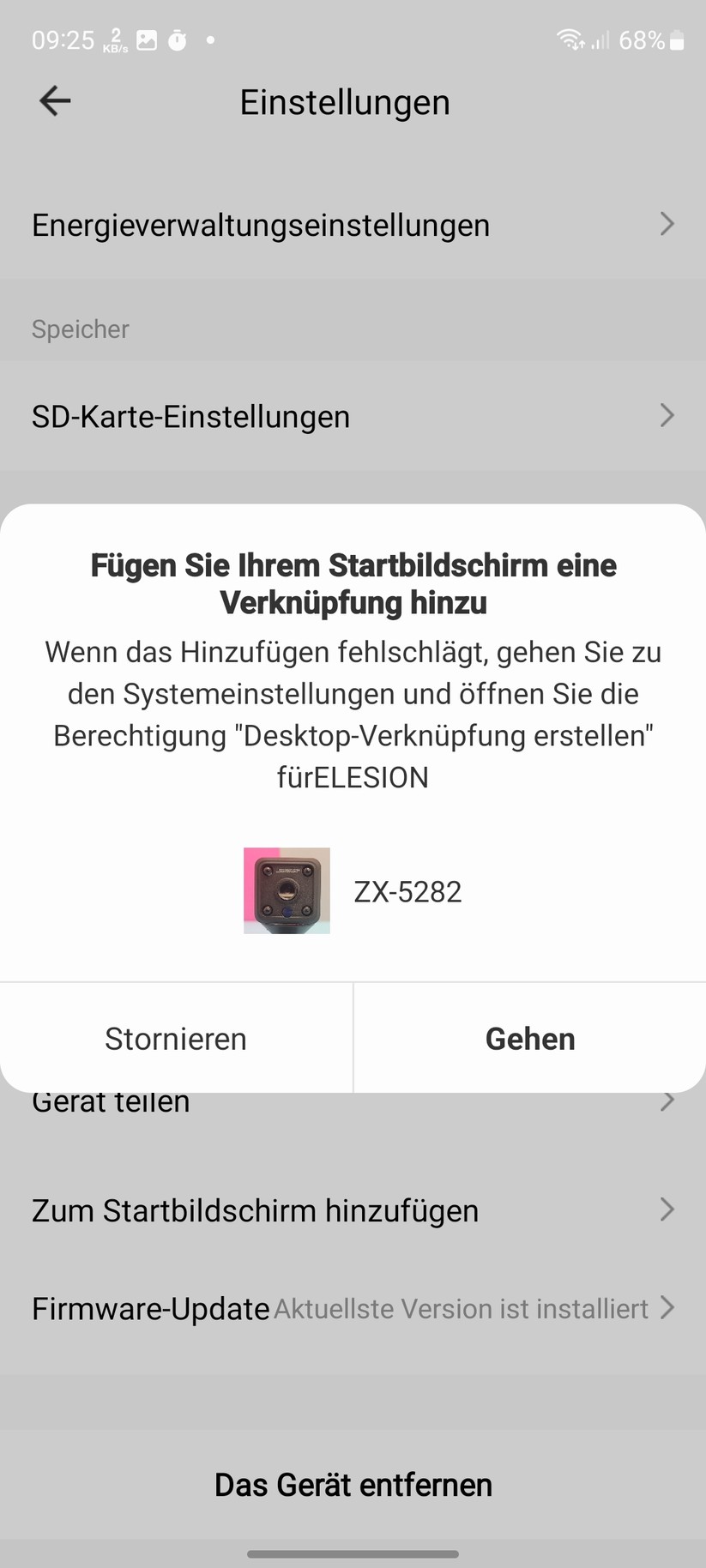Tap the back arrow to leave Einstellungen
The height and width of the screenshot is (1568, 706).
54,100
